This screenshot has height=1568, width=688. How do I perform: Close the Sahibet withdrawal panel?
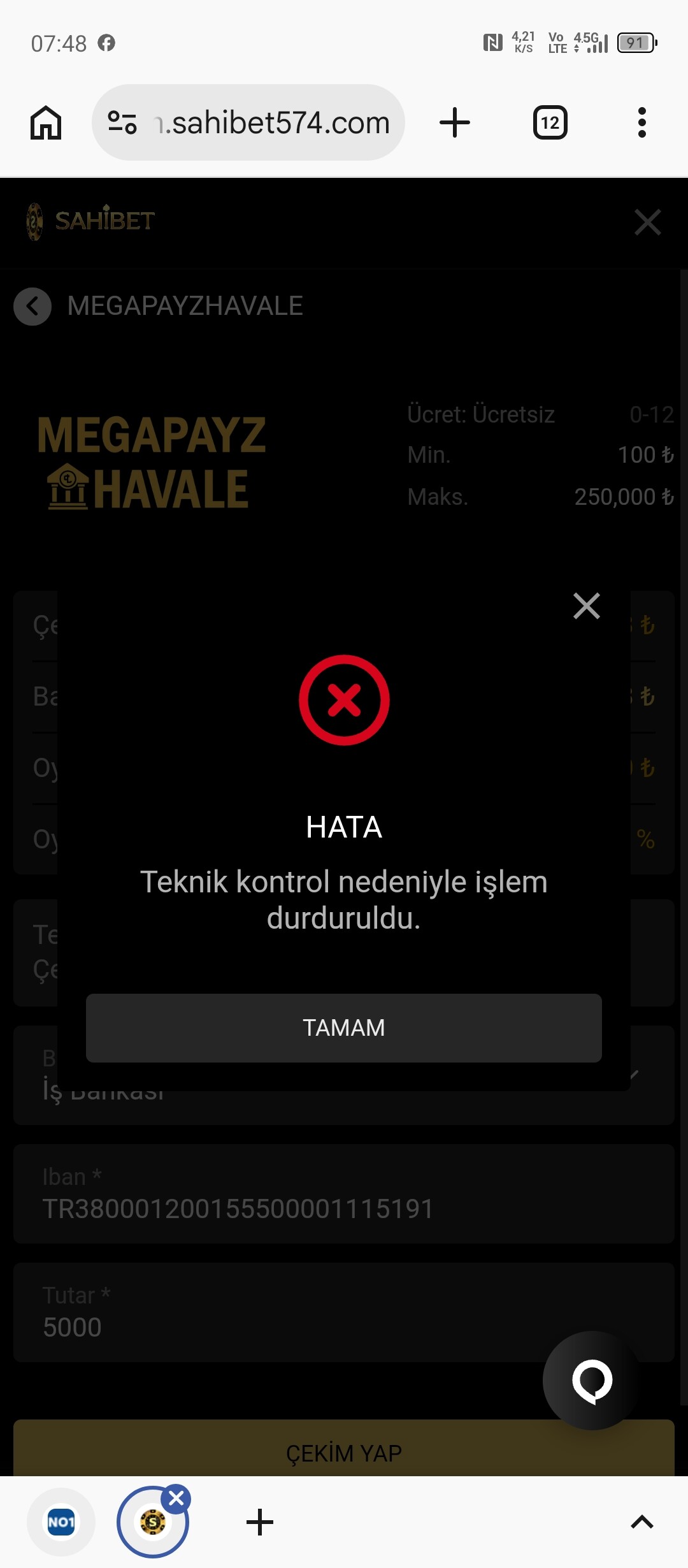(647, 222)
